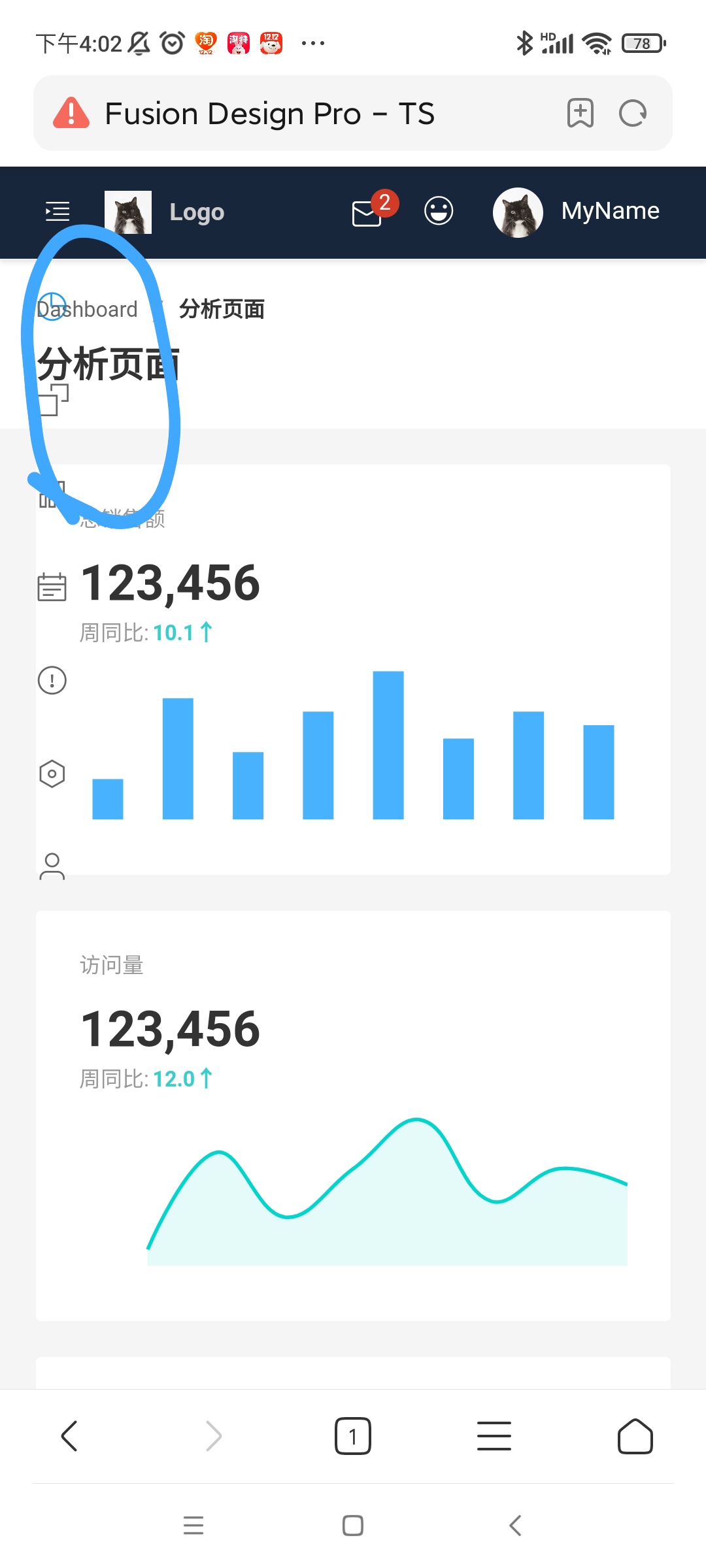The width and height of the screenshot is (706, 1568).
Task: Tap the home button in browser navigation
Action: (635, 1436)
